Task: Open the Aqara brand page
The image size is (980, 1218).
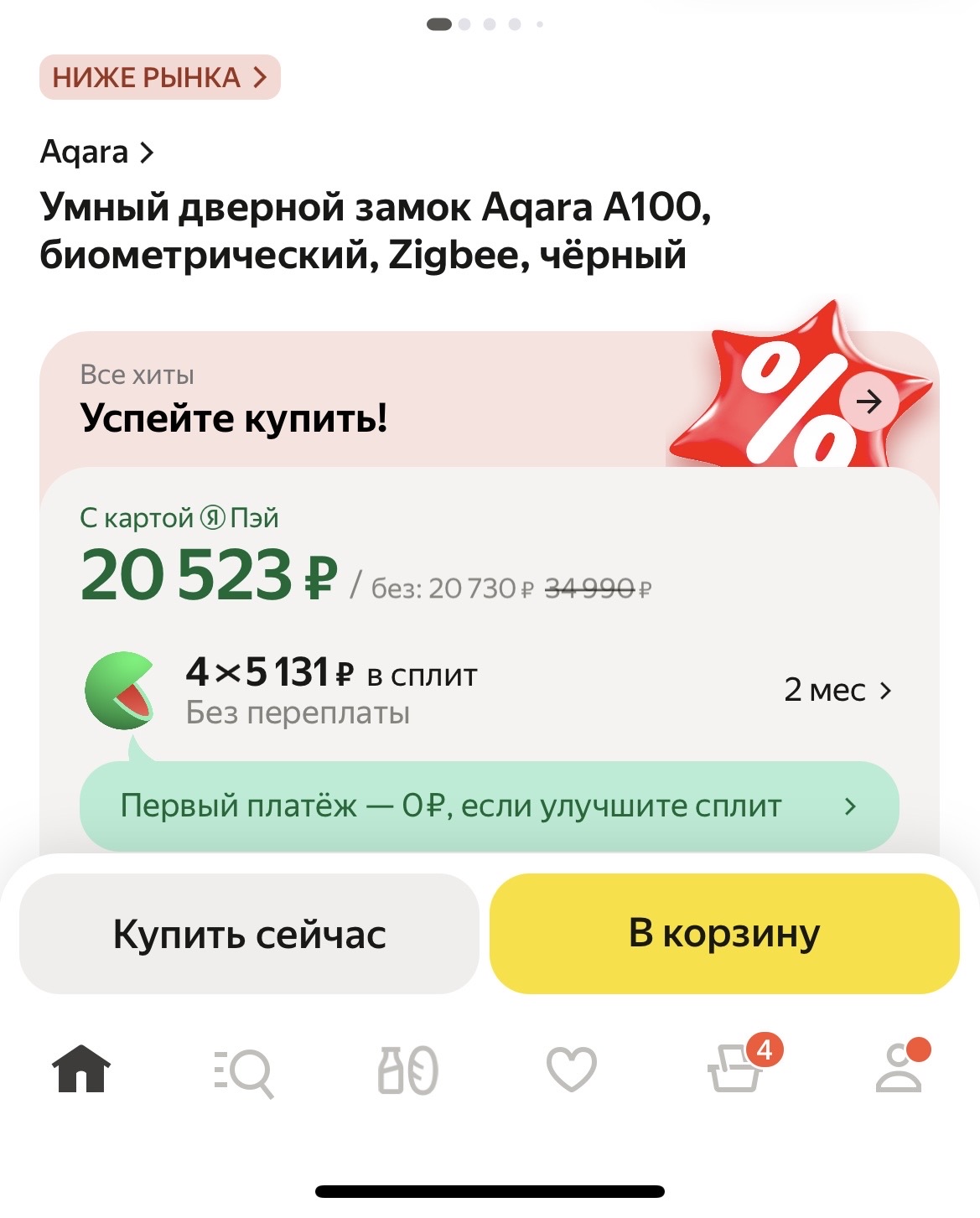Action: [97, 153]
